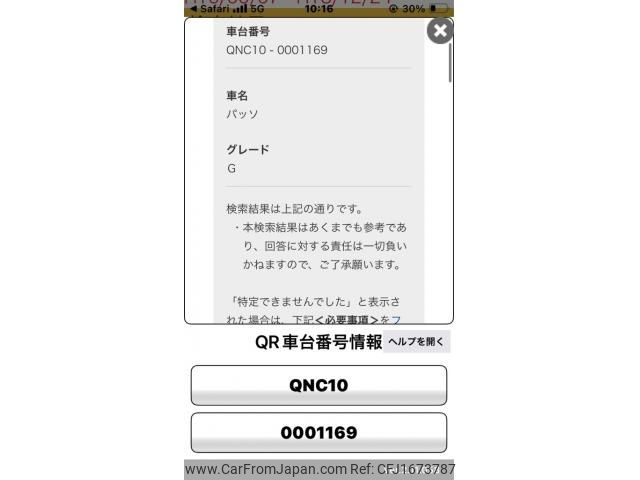Tap the 0001169 serial number button
The height and width of the screenshot is (480, 640).
tap(318, 433)
